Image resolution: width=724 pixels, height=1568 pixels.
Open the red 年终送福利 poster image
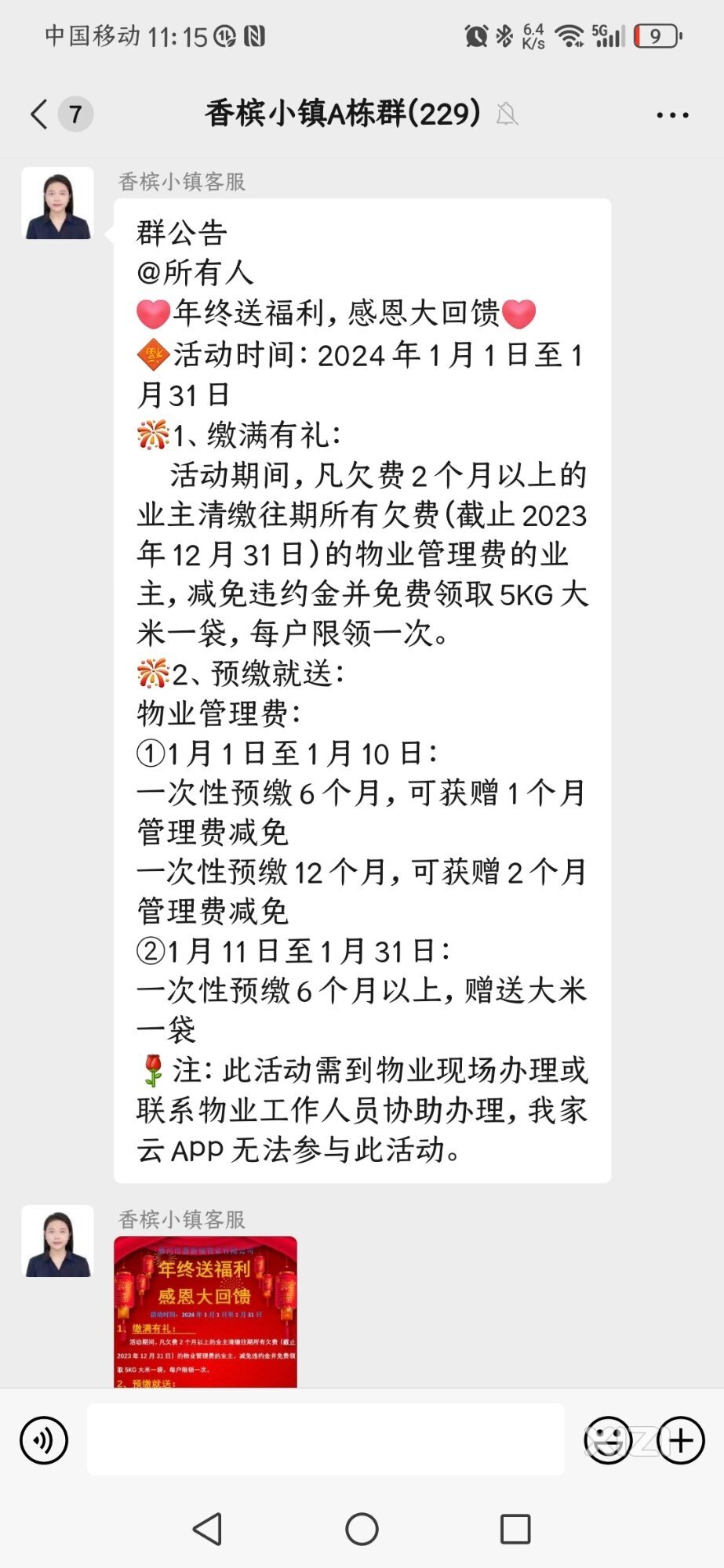(x=206, y=1312)
